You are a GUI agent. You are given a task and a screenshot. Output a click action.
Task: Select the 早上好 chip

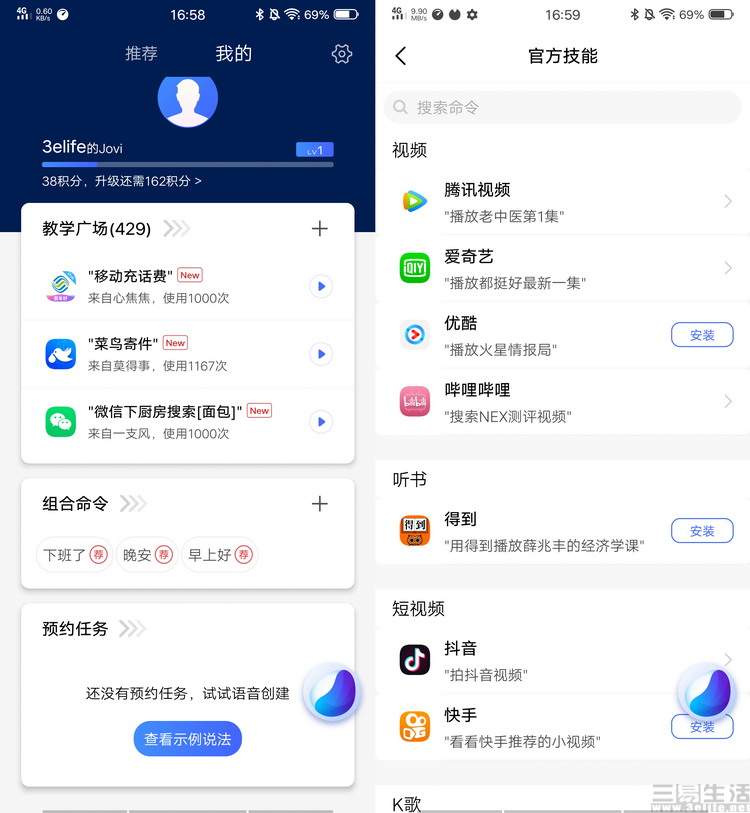point(219,555)
